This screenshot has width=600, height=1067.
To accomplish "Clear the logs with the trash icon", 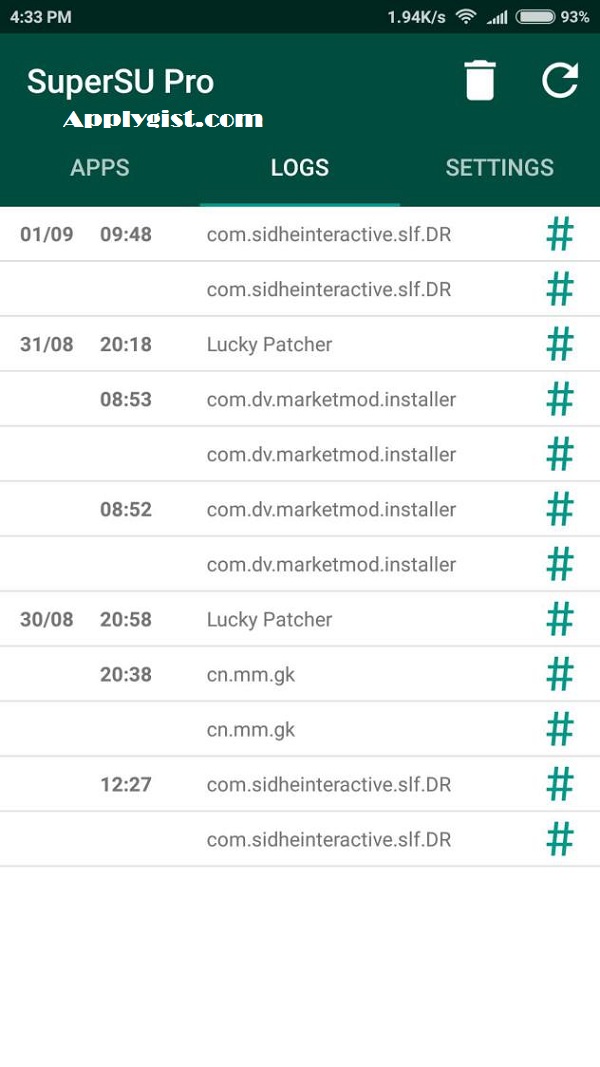I will [480, 81].
